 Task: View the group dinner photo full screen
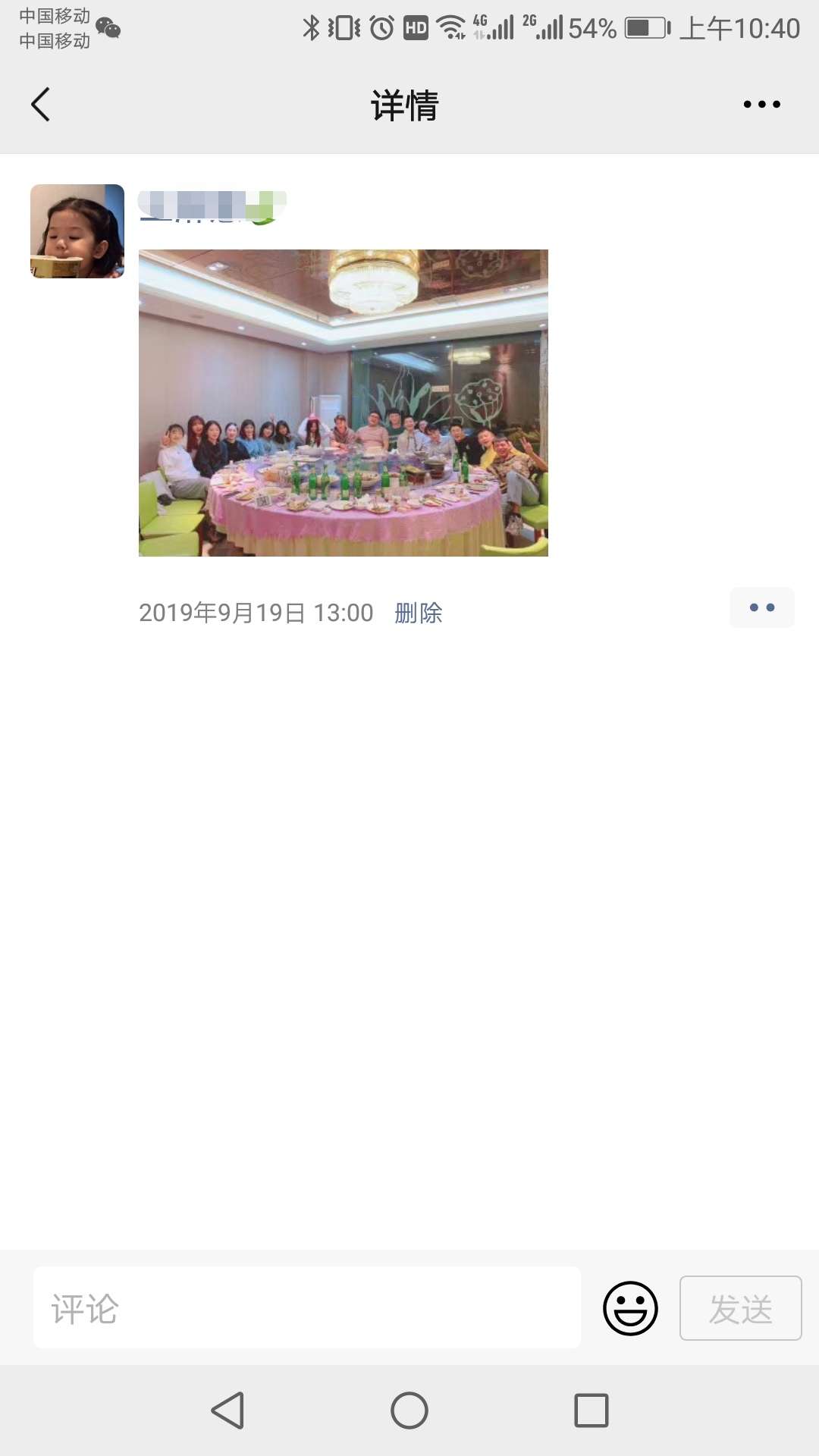(x=344, y=403)
